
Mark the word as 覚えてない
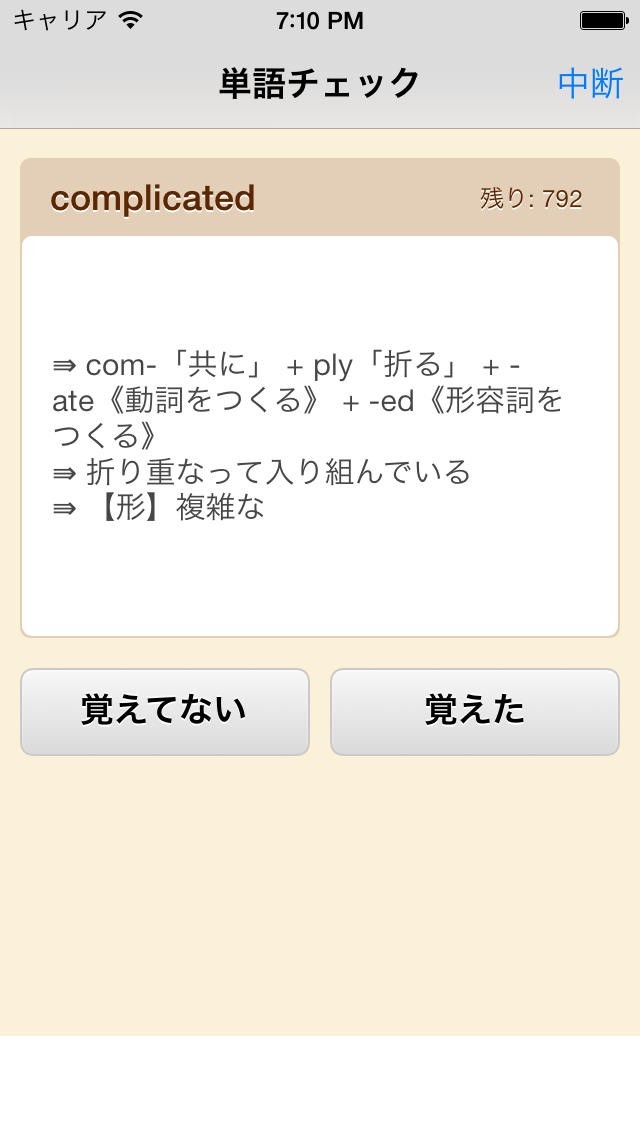165,711
